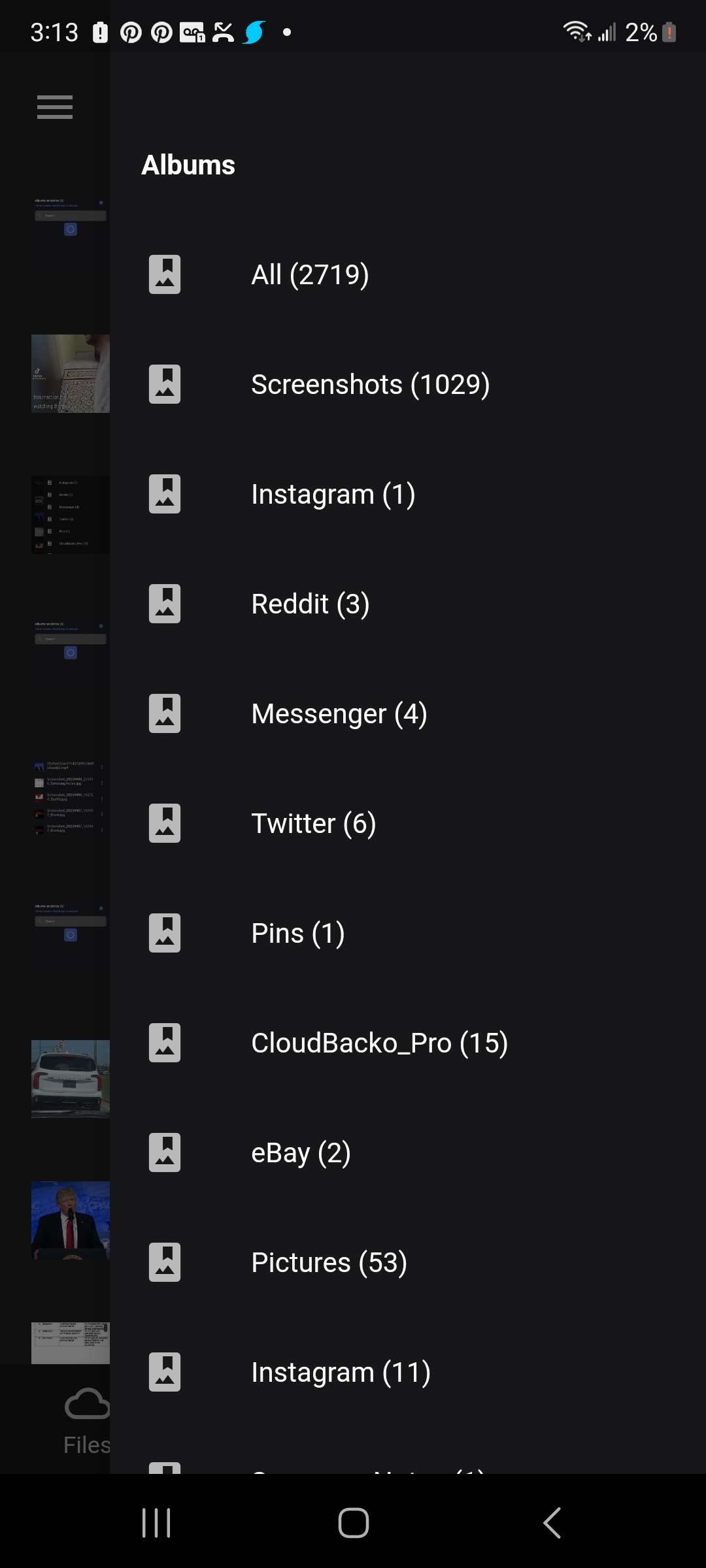Image resolution: width=706 pixels, height=1568 pixels.
Task: Open the CloudBacko_Pro (15) album
Action: pyautogui.click(x=408, y=1043)
